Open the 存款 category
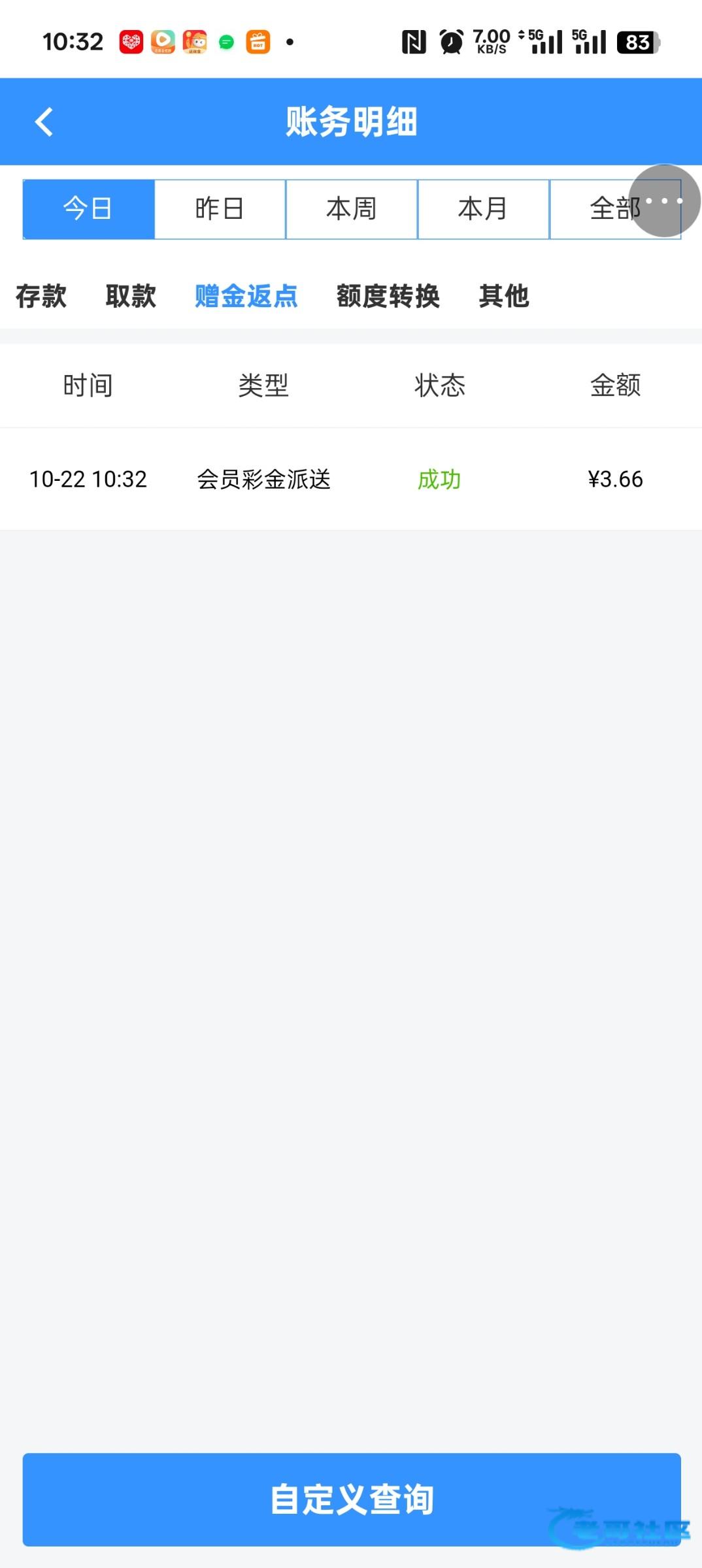The height and width of the screenshot is (1568, 702). coord(41,296)
